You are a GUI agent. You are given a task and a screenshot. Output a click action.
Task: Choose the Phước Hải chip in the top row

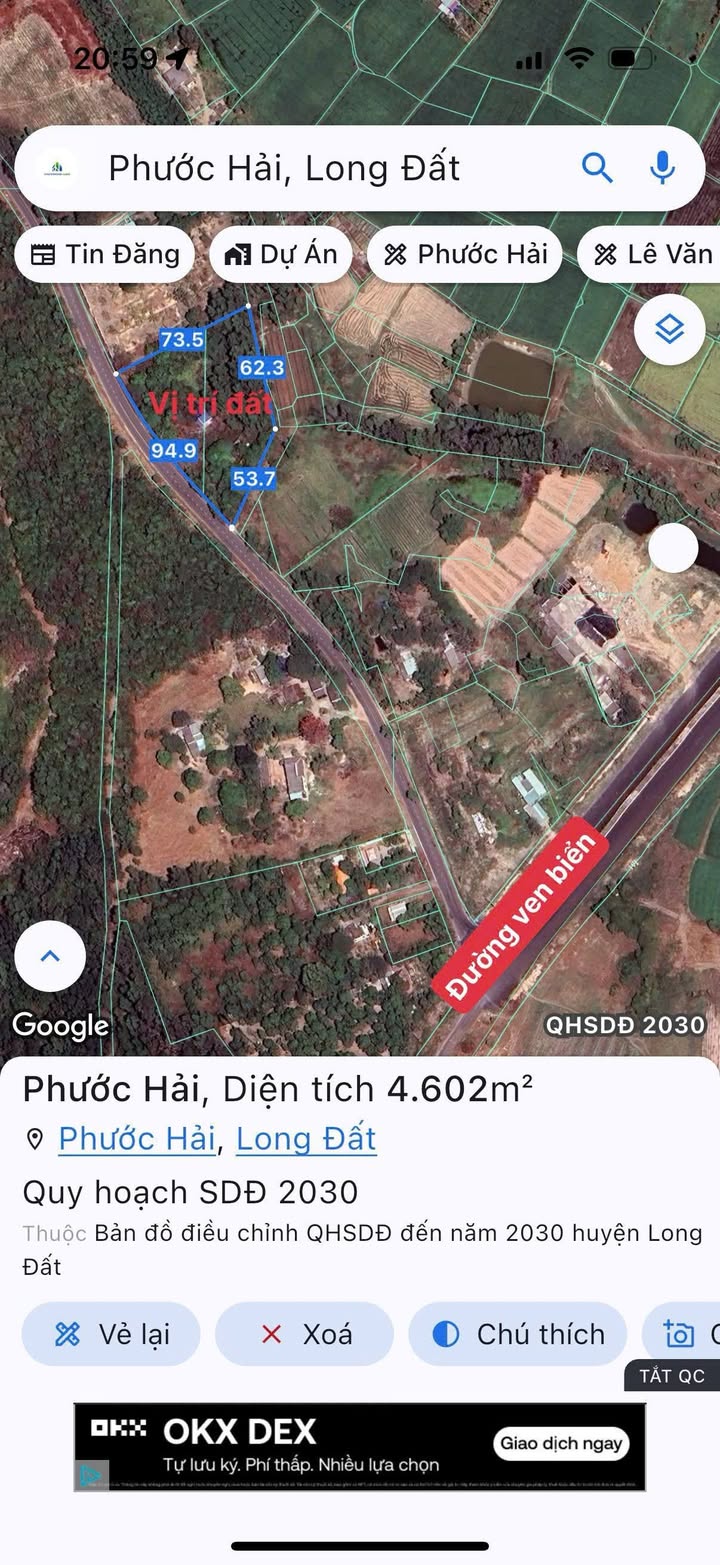(x=465, y=254)
